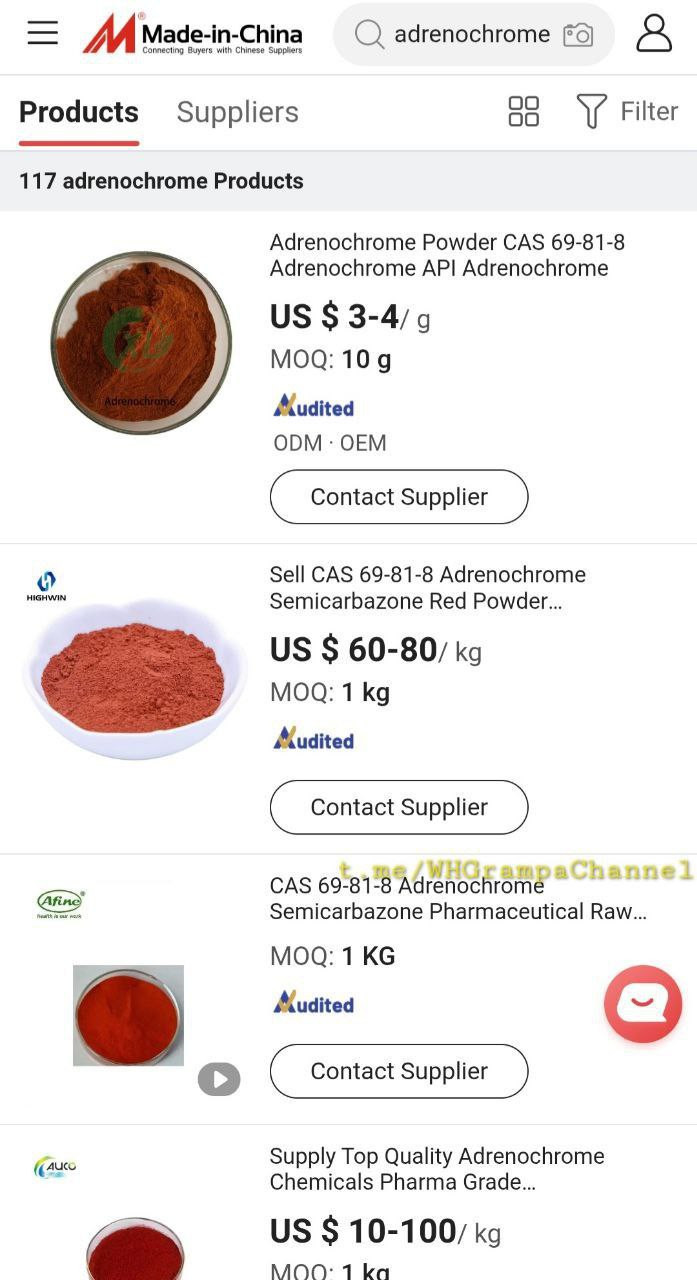Image resolution: width=697 pixels, height=1280 pixels.
Task: Contact supplier for Pharmaceutical Raw listing
Action: tap(398, 1071)
